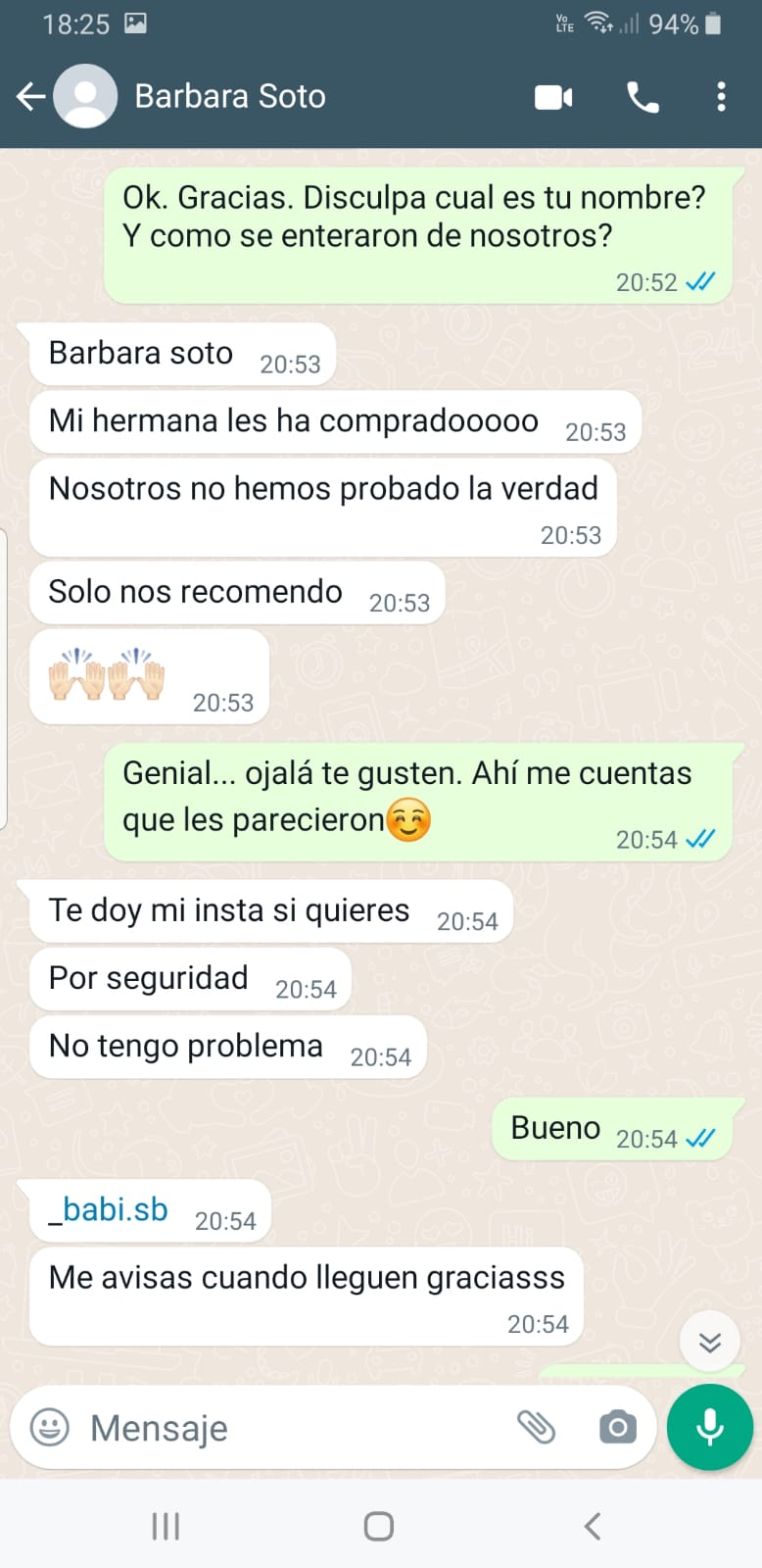Jump to the latest messages
The width and height of the screenshot is (762, 1568).
710,1341
